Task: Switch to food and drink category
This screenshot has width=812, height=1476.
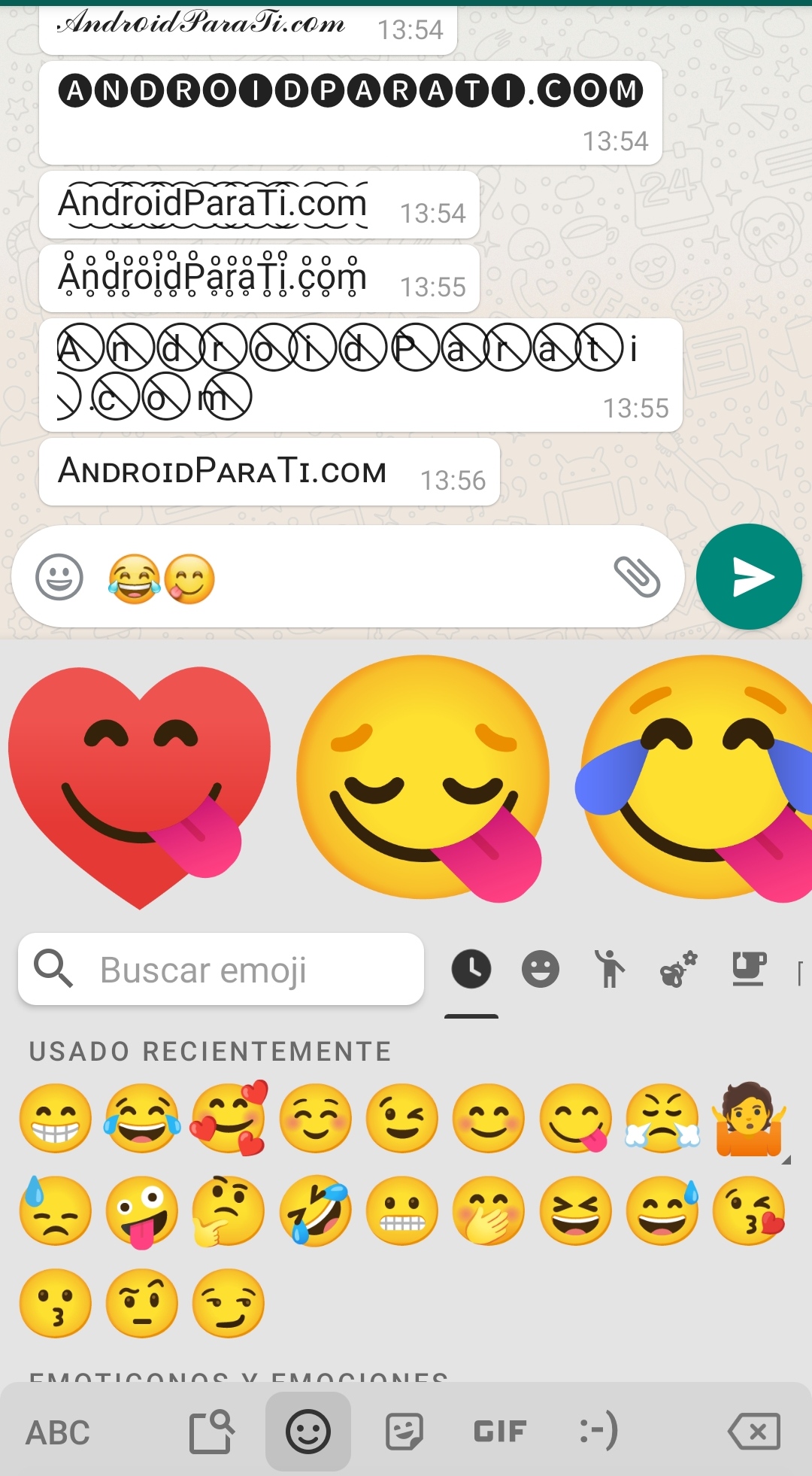Action: coord(749,969)
